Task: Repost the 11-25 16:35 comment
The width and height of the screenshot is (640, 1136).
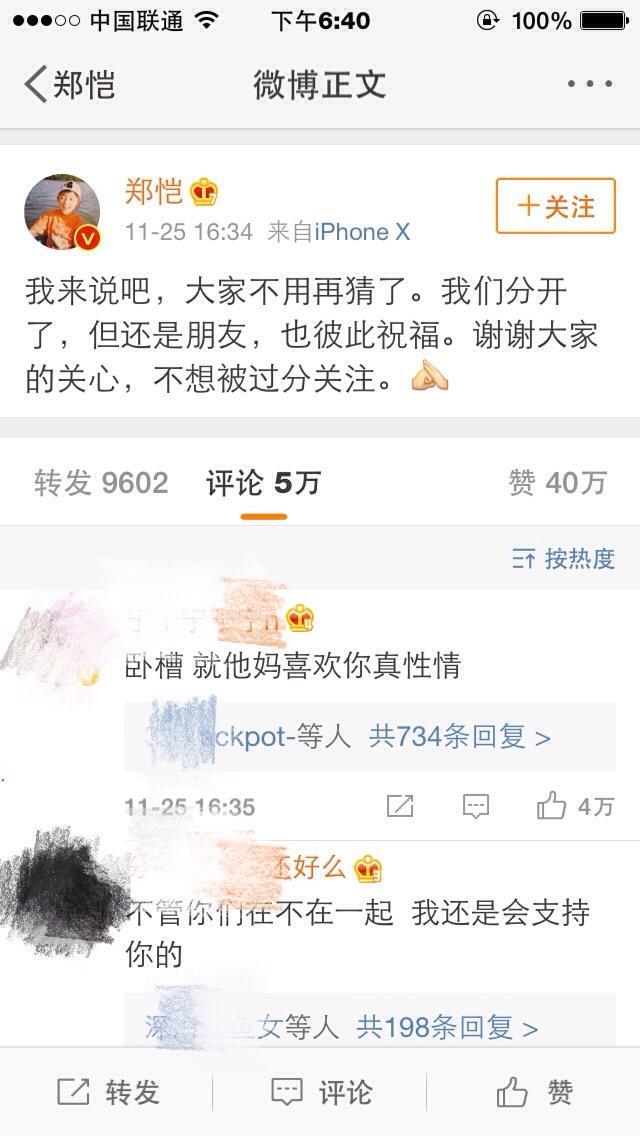Action: click(400, 806)
